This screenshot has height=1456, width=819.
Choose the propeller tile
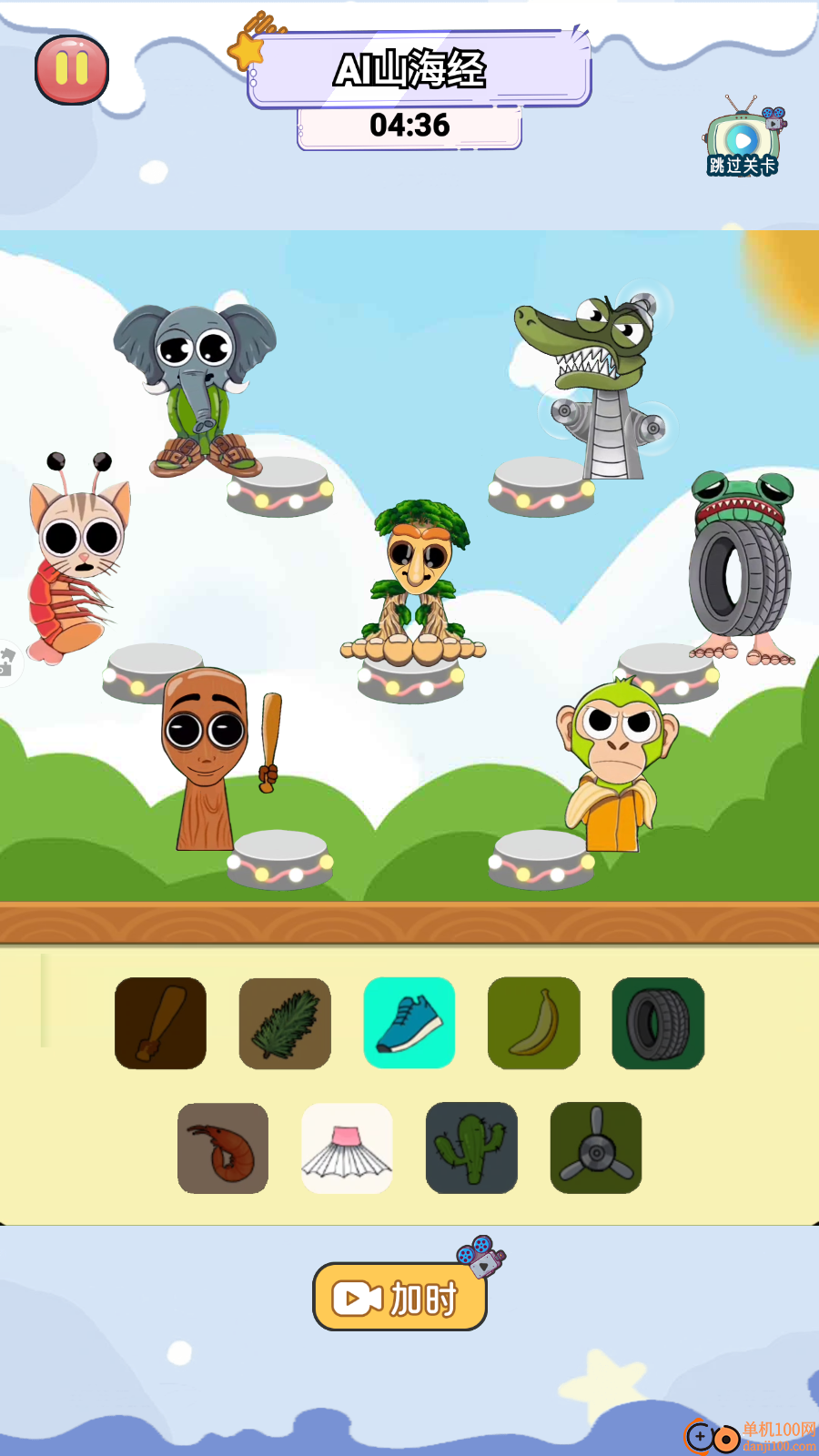596,1148
